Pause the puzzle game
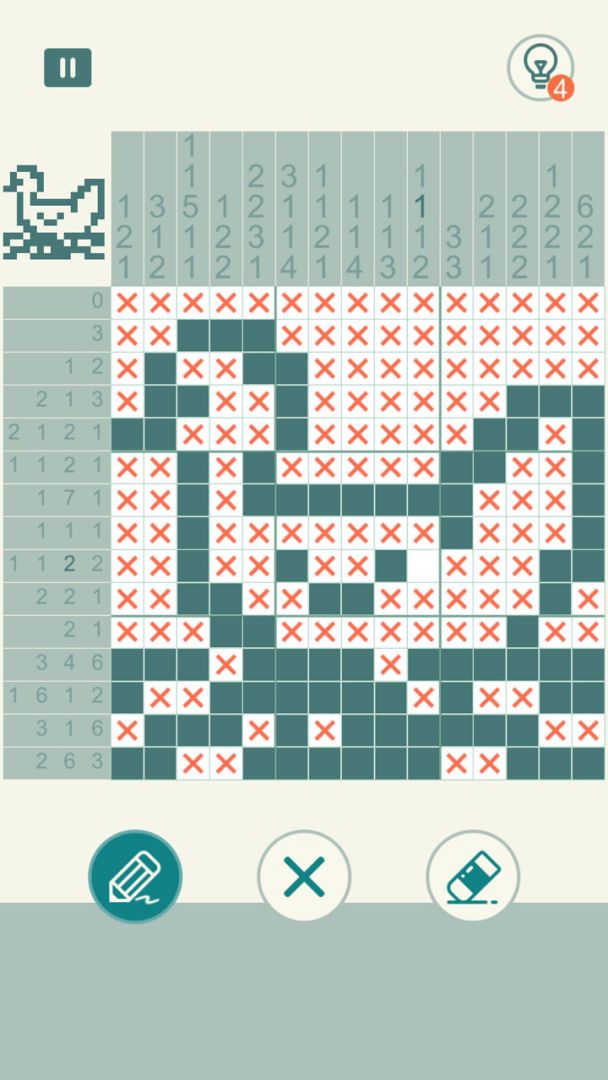This screenshot has width=608, height=1080. pyautogui.click(x=68, y=68)
